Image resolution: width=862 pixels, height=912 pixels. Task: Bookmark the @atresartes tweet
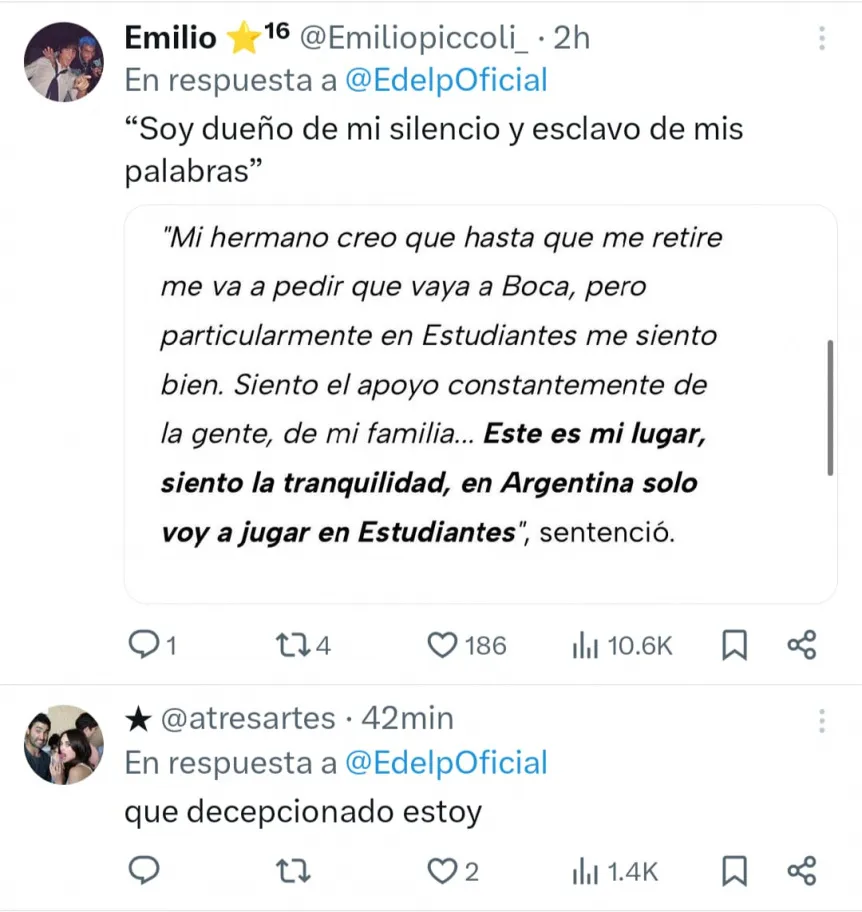(735, 871)
